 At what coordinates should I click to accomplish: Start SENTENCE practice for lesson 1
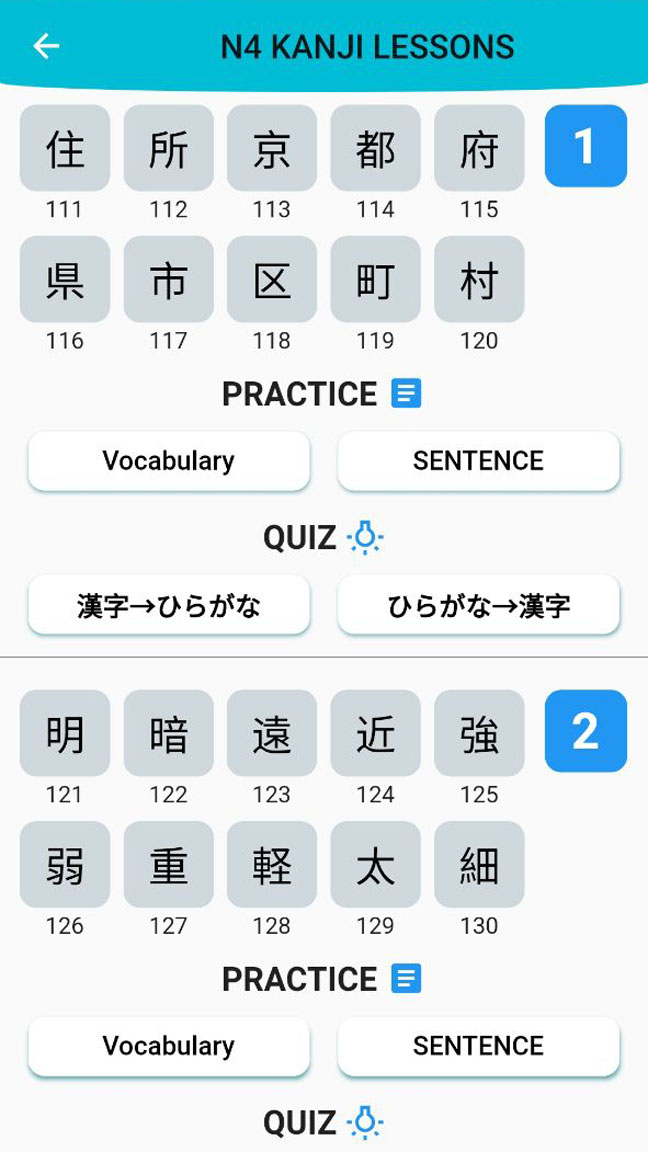click(478, 461)
